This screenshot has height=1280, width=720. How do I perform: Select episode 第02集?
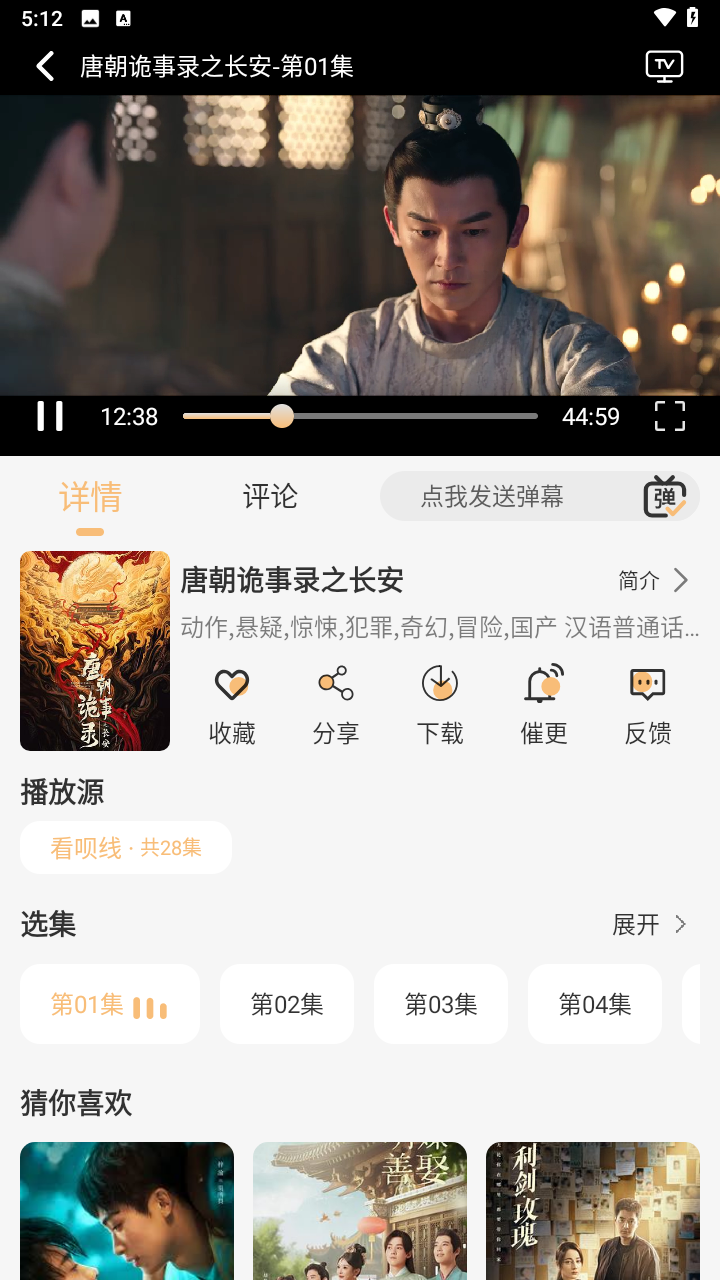click(x=287, y=1004)
